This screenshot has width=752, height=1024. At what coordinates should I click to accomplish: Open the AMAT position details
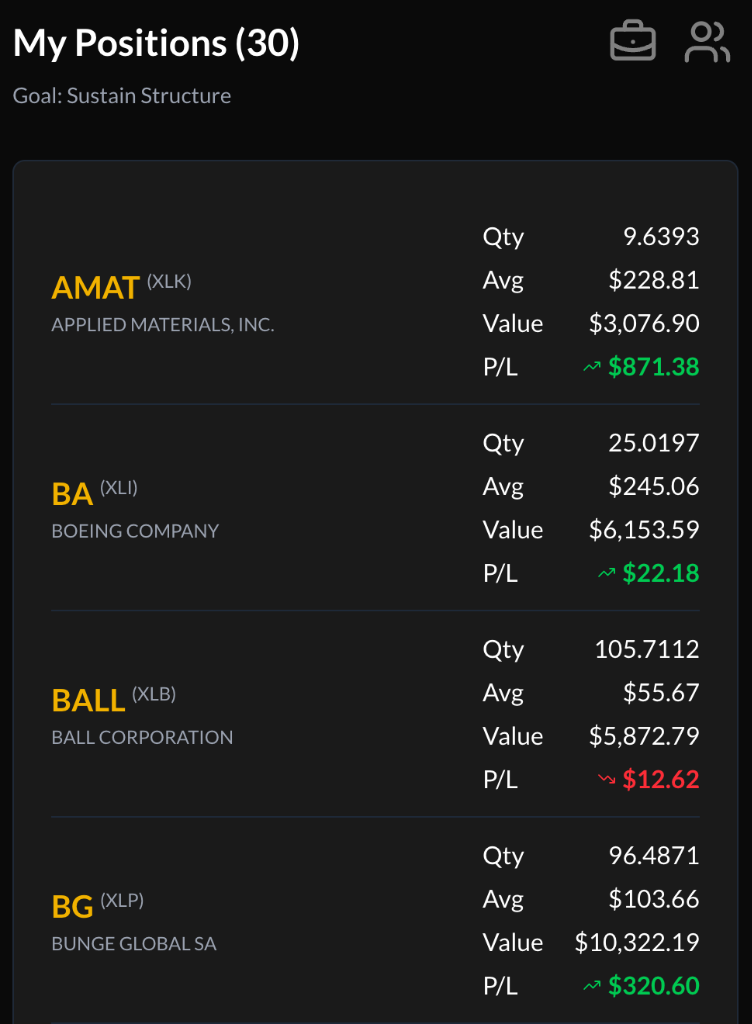95,288
